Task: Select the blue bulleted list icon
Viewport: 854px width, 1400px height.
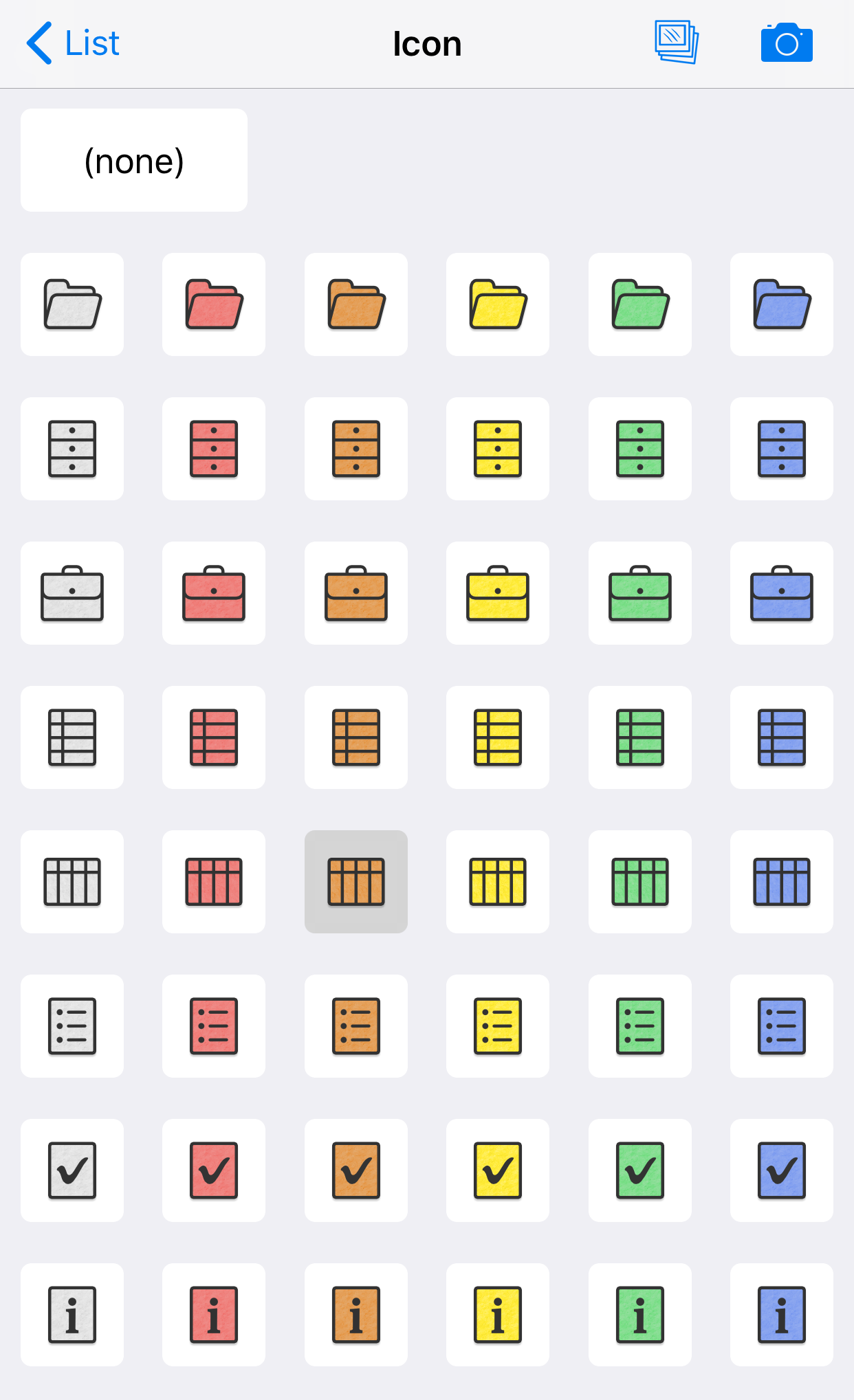Action: point(782,1026)
